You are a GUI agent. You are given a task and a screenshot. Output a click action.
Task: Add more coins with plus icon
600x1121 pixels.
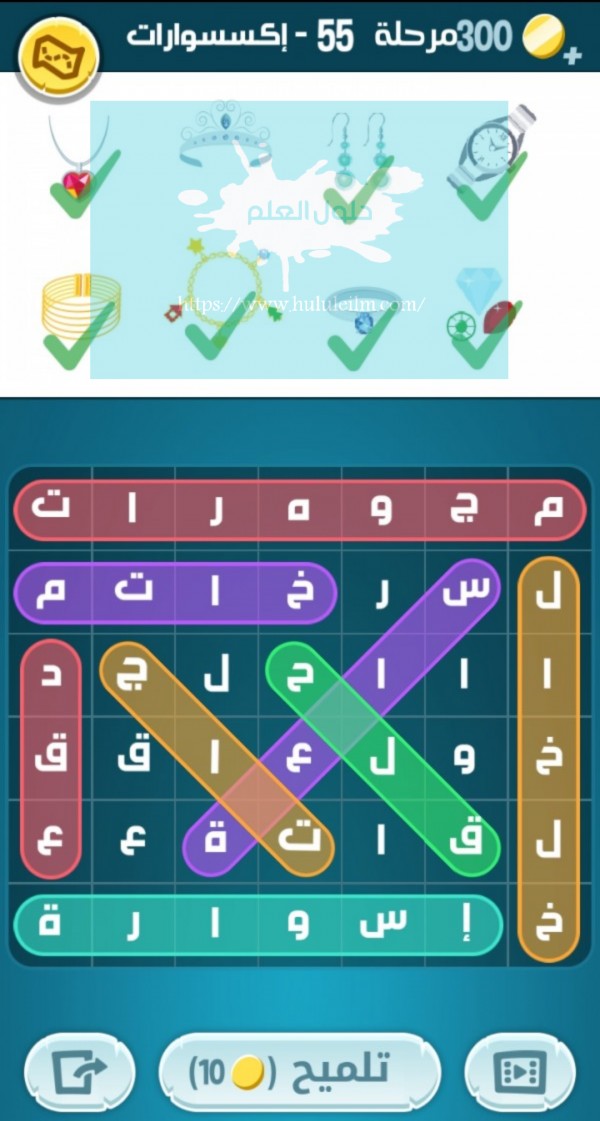point(572,57)
